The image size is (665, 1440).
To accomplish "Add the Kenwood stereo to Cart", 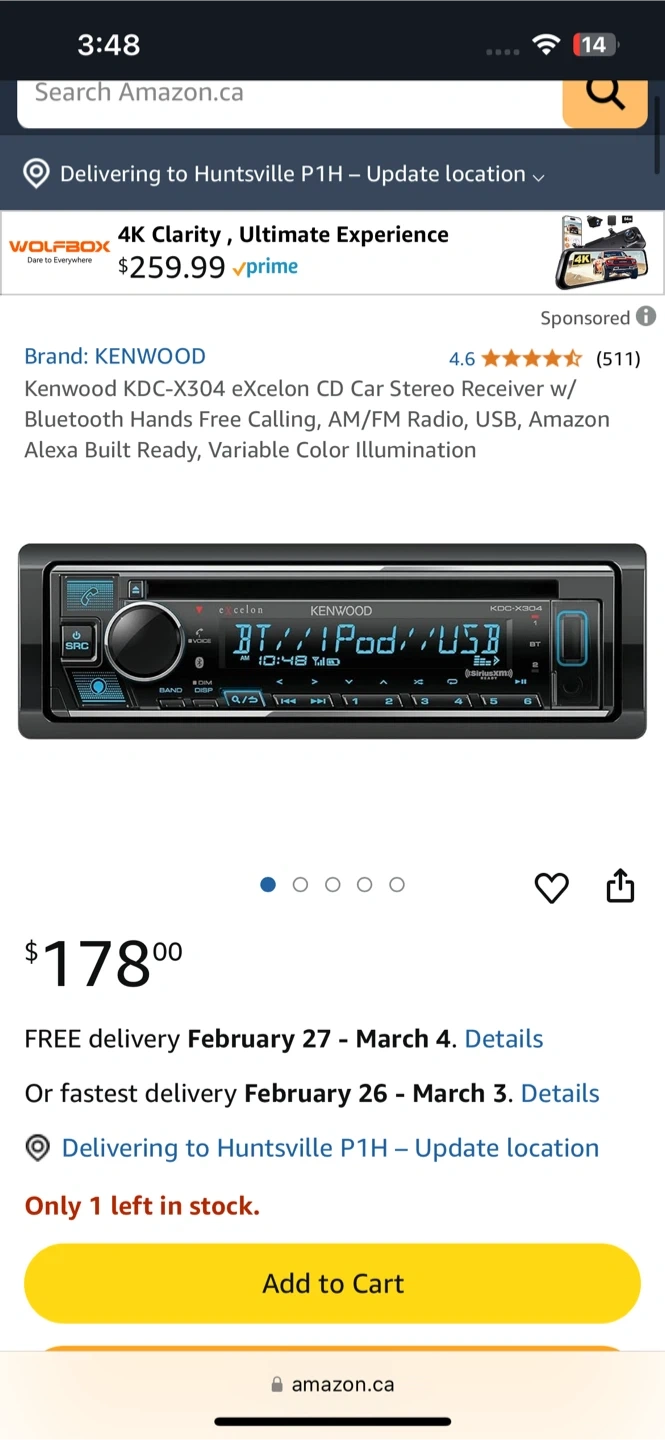I will [x=332, y=1283].
